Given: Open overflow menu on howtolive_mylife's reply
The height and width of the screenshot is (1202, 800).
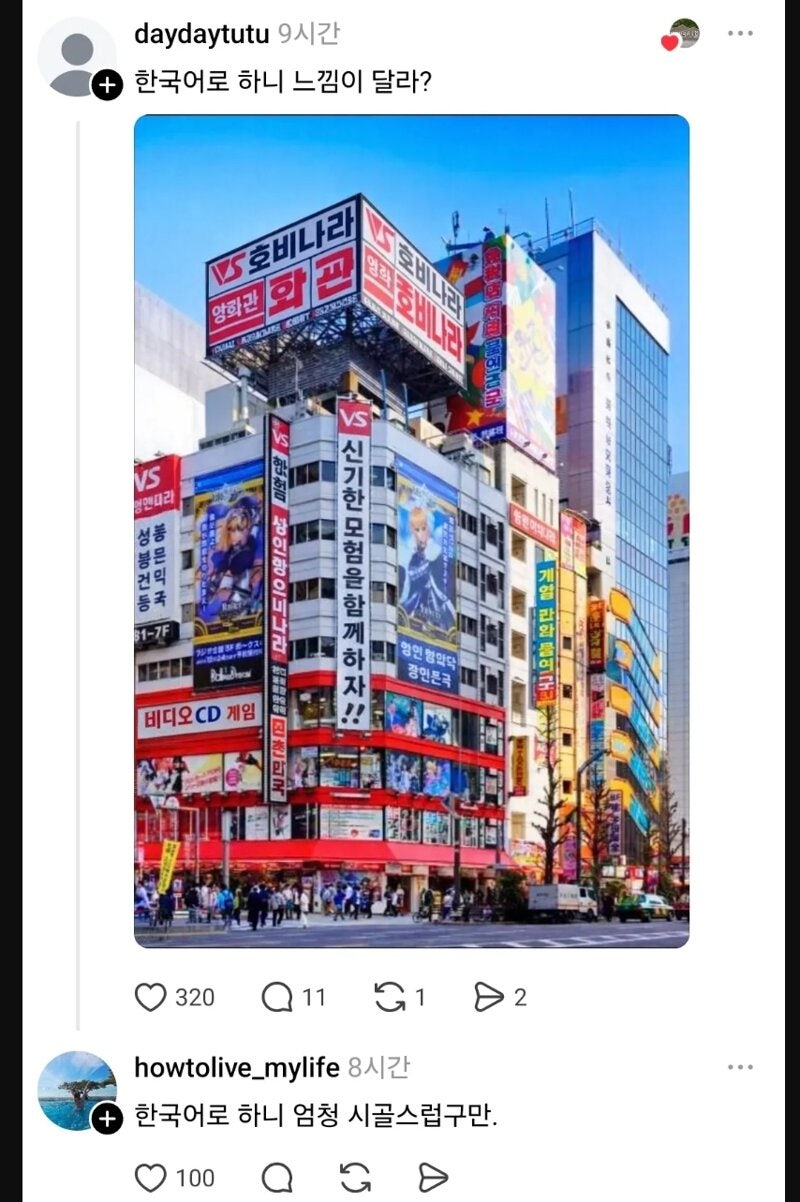Looking at the screenshot, I should [740, 1067].
